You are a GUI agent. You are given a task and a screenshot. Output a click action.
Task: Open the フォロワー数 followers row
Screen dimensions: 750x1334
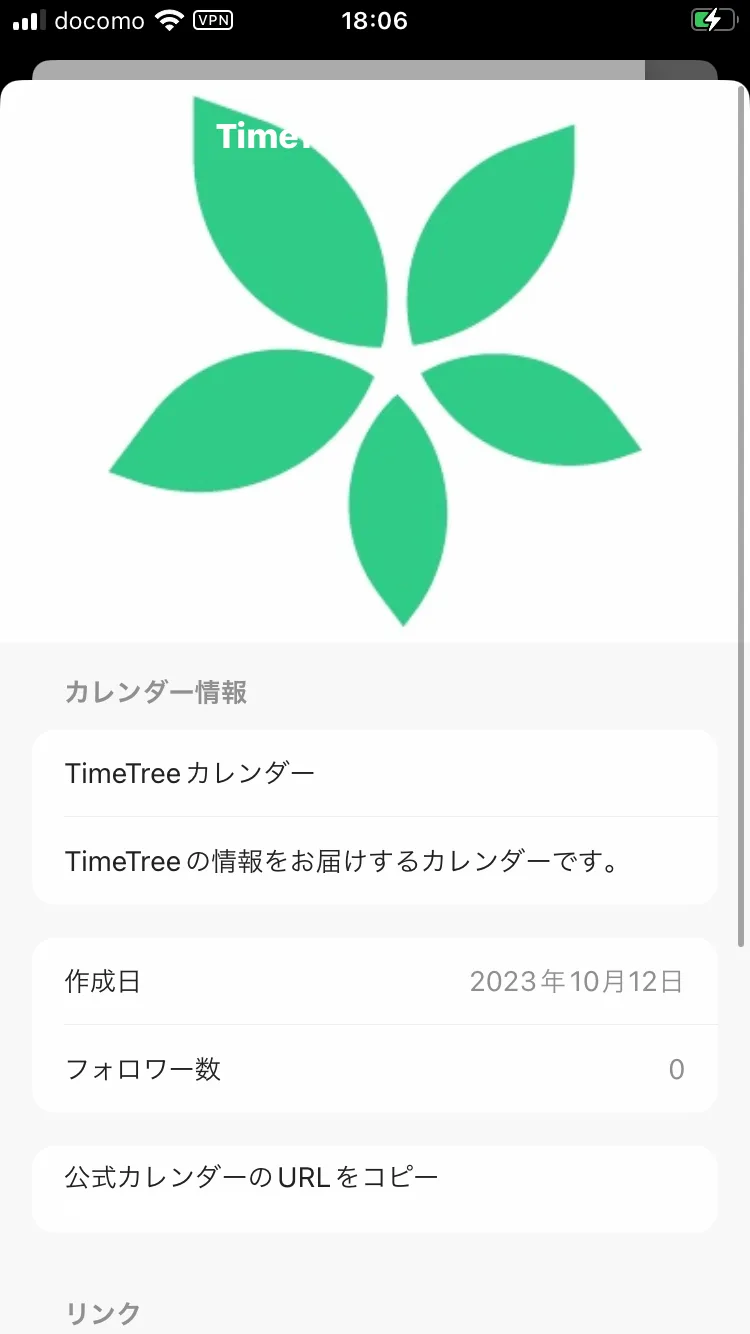(x=375, y=1070)
